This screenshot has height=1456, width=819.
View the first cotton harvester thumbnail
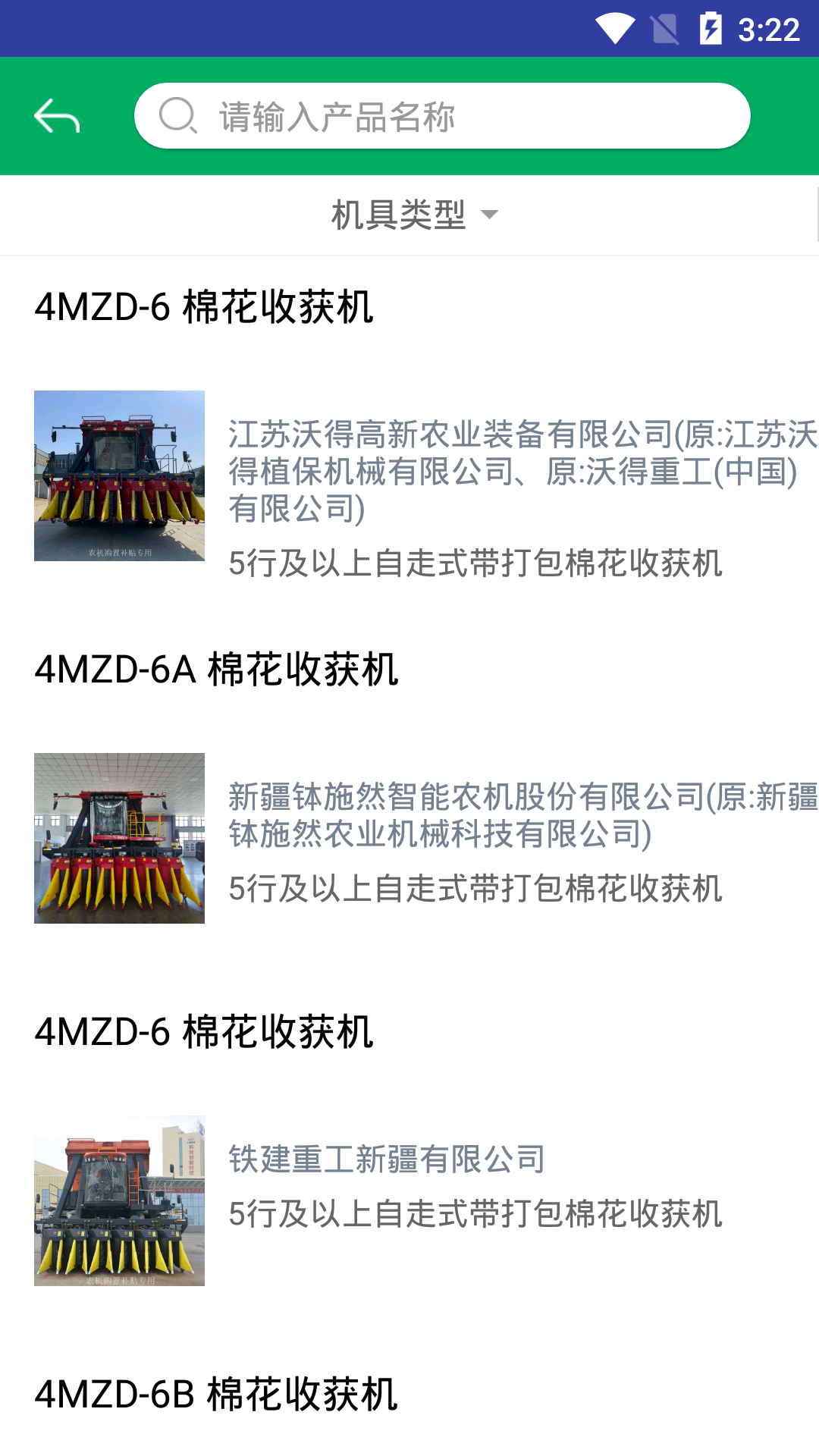(x=119, y=476)
